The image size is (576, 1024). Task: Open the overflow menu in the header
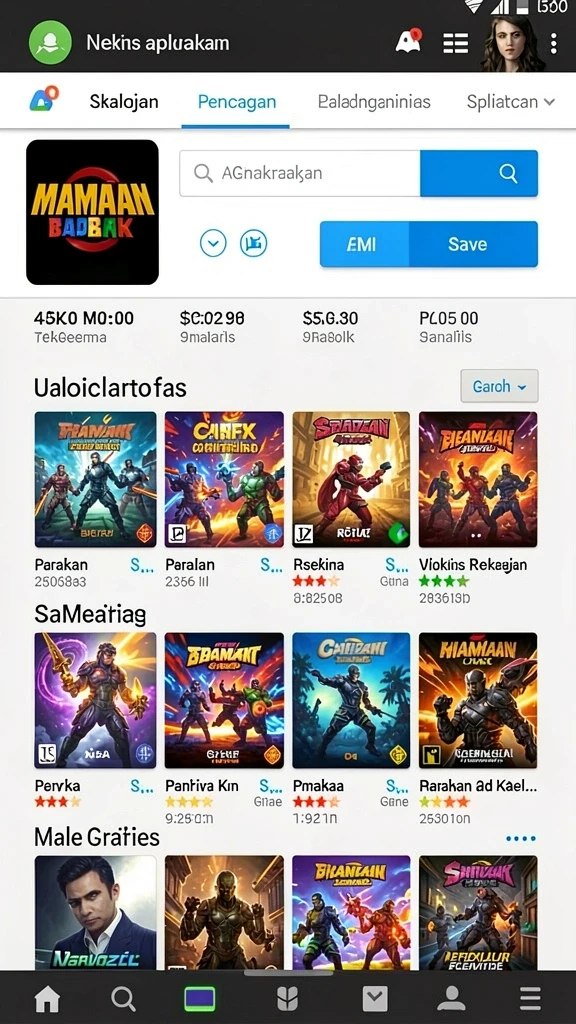pyautogui.click(x=554, y=44)
